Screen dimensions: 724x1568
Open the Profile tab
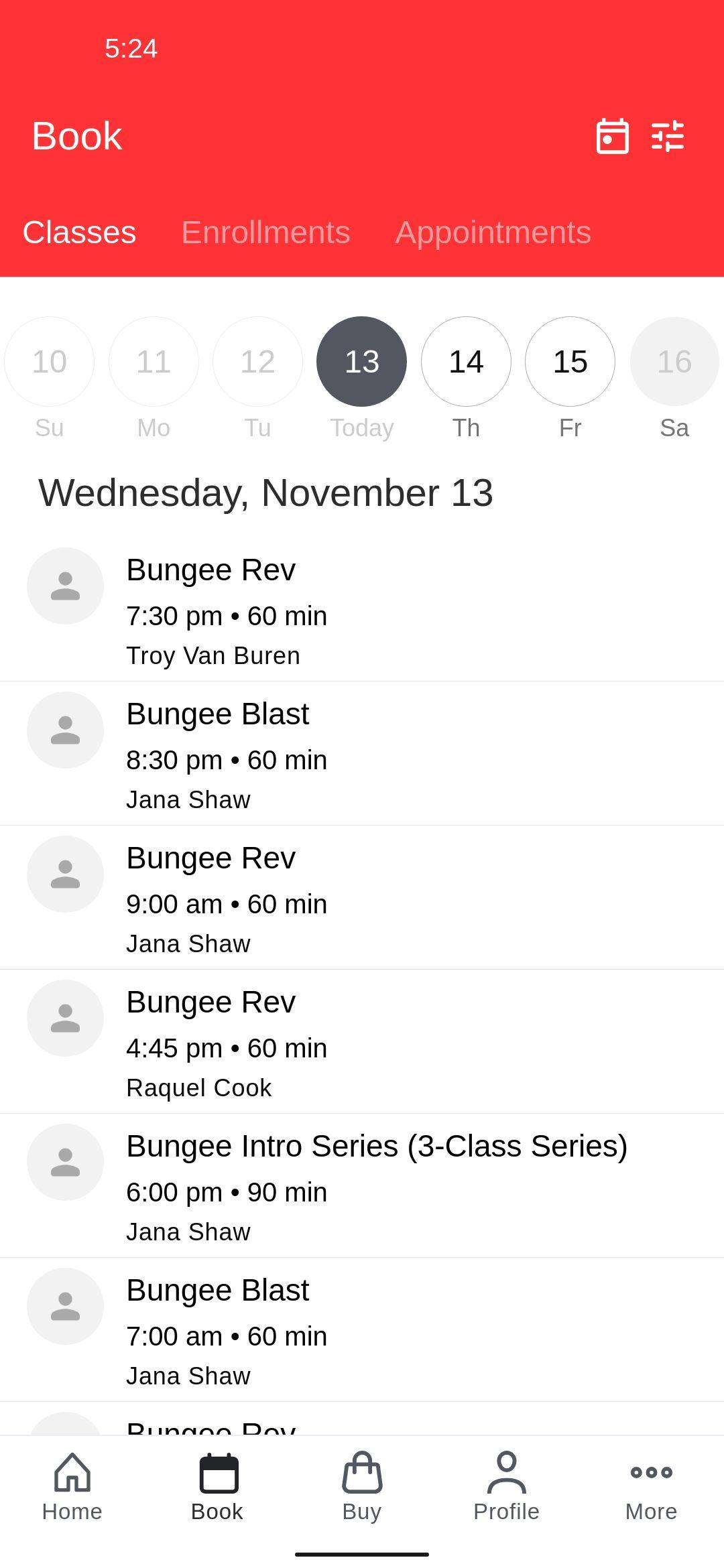[507, 1487]
